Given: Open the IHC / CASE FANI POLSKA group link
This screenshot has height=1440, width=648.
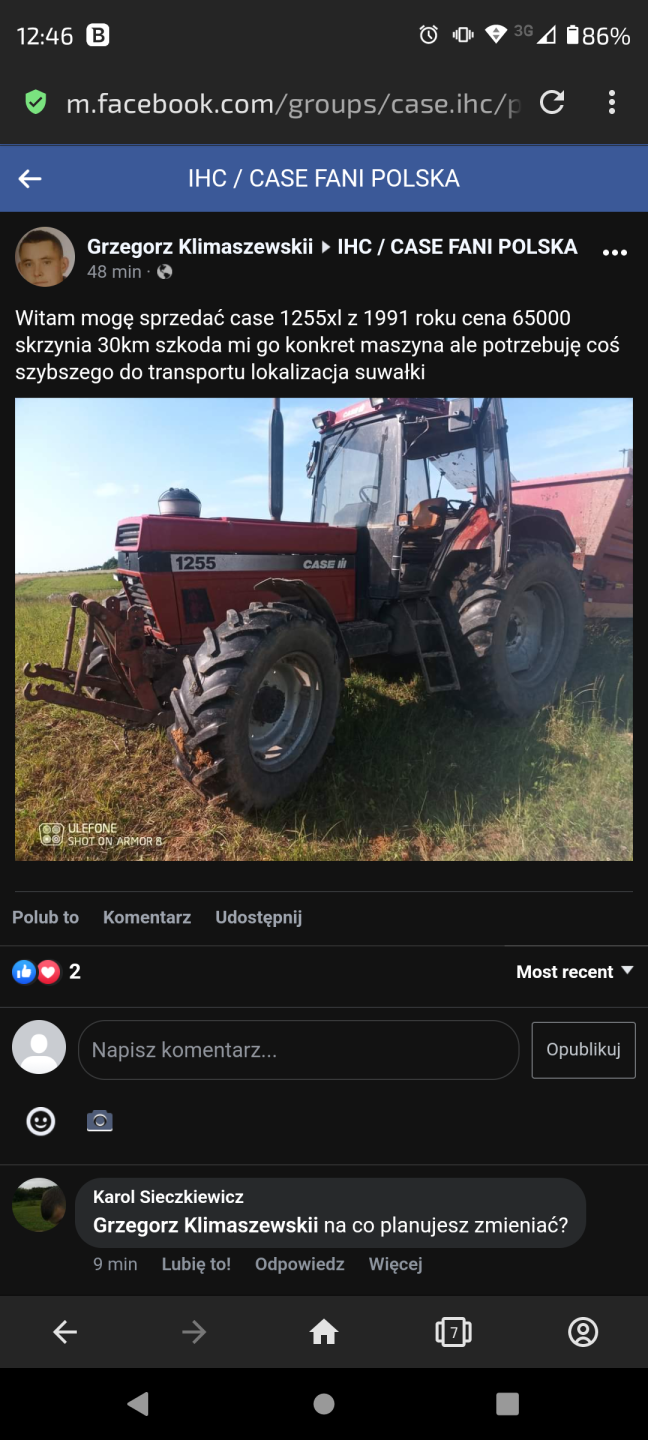Looking at the screenshot, I should click(457, 247).
